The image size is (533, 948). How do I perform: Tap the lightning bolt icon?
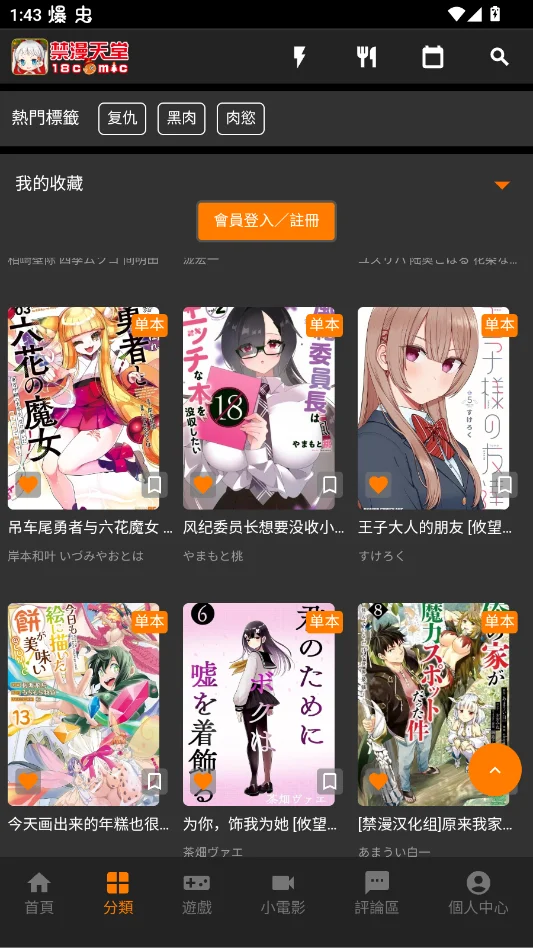point(300,57)
